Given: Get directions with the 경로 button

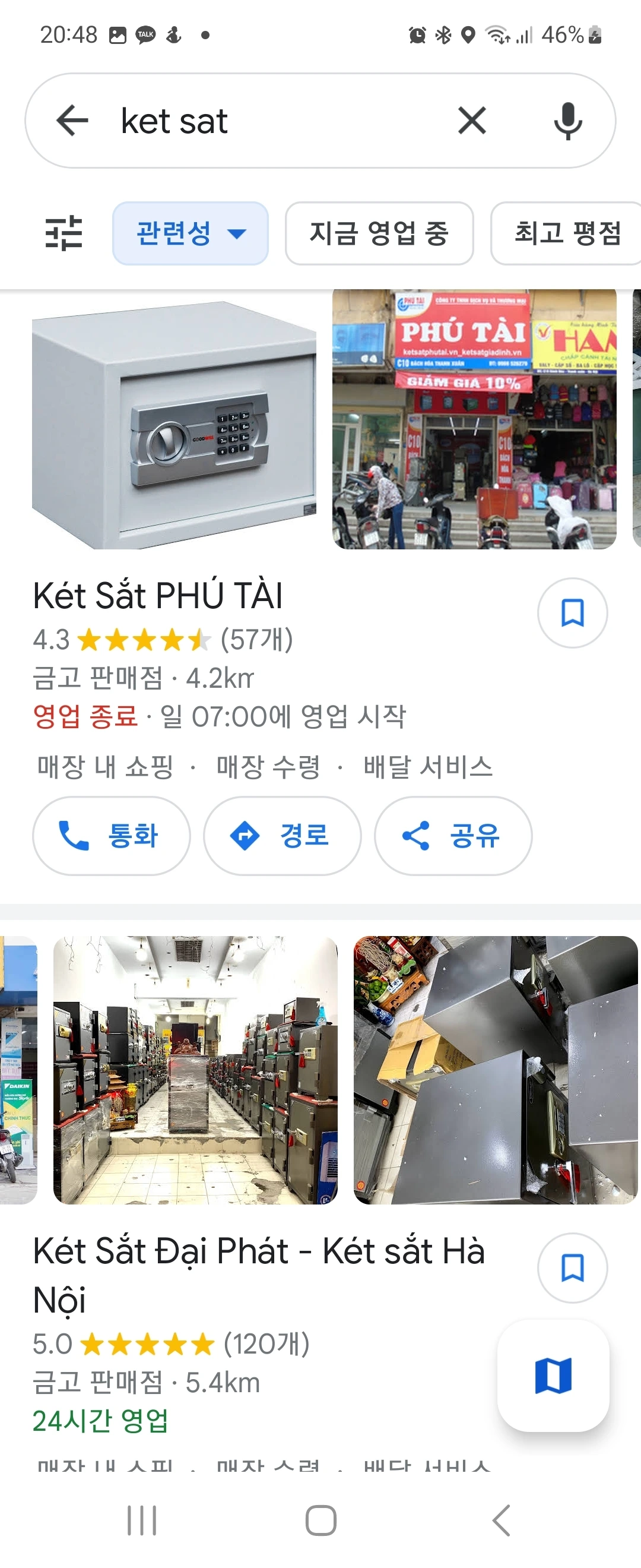Looking at the screenshot, I should point(281,835).
